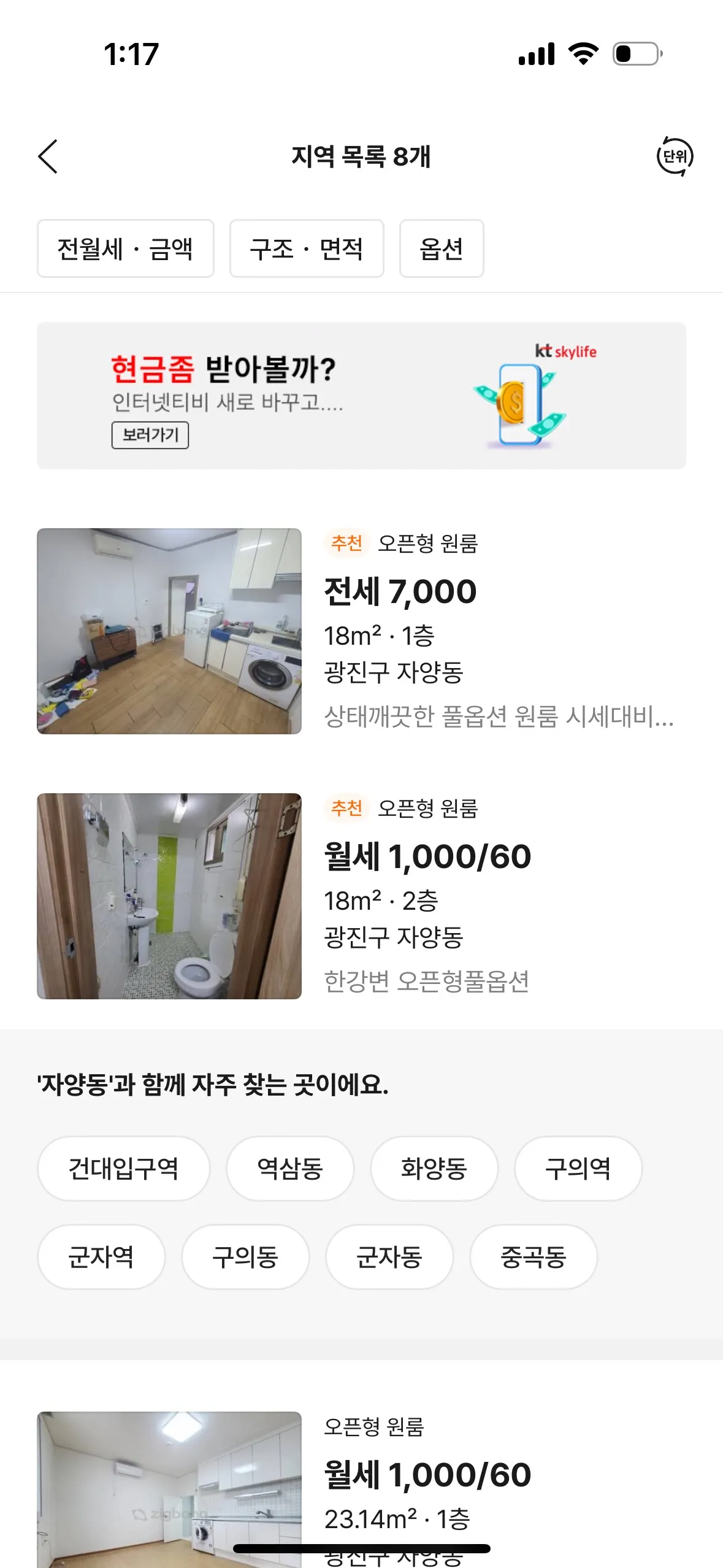Select the 건대입구역 area chip
The height and width of the screenshot is (1568, 723).
click(x=123, y=1169)
